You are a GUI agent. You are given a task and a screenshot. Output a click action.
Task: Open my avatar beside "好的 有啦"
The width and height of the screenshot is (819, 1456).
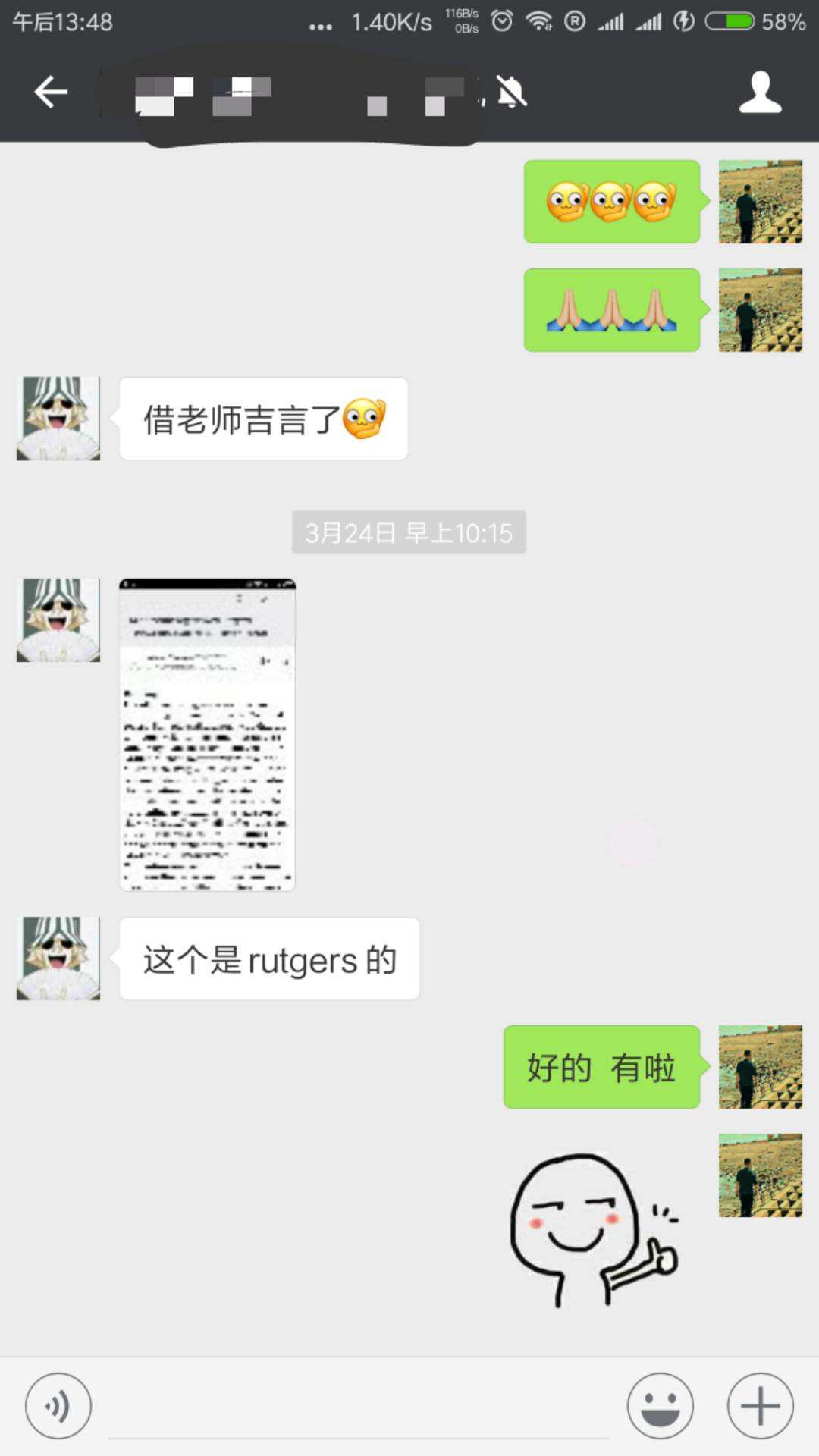(x=760, y=1067)
